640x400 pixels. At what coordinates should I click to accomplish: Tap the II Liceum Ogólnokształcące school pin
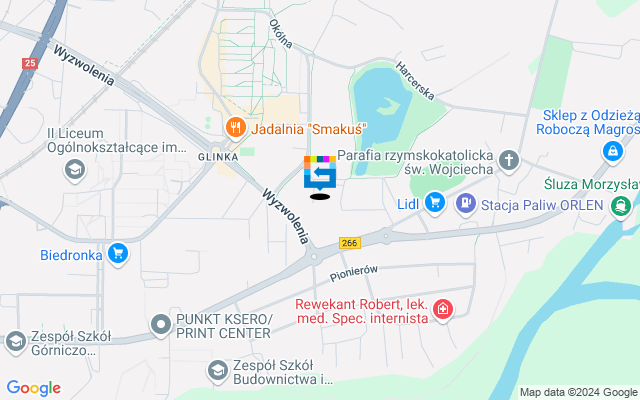click(x=74, y=170)
